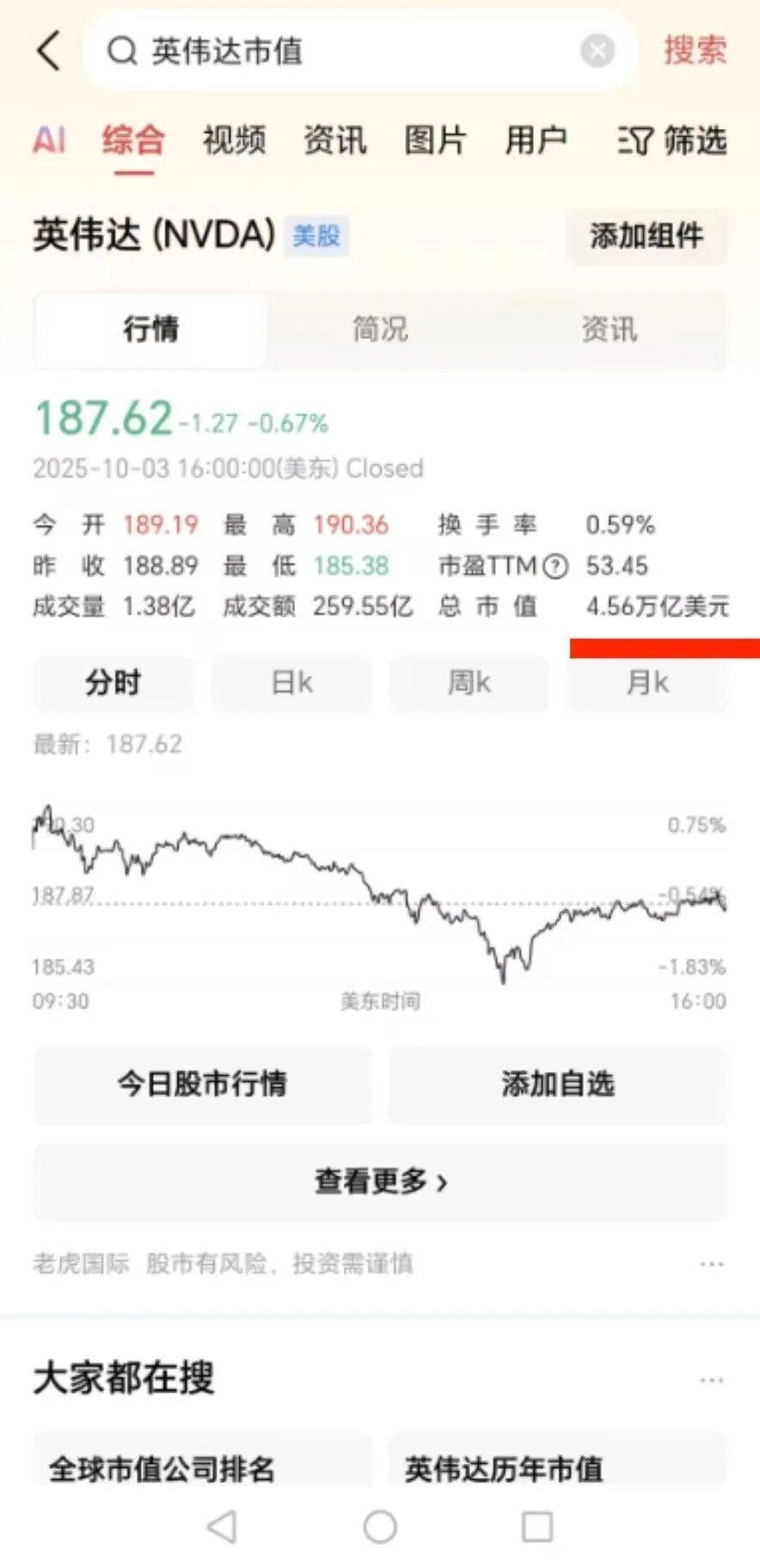This screenshot has height=1568, width=760.
Task: Tap the 添加组件 button
Action: pos(647,236)
